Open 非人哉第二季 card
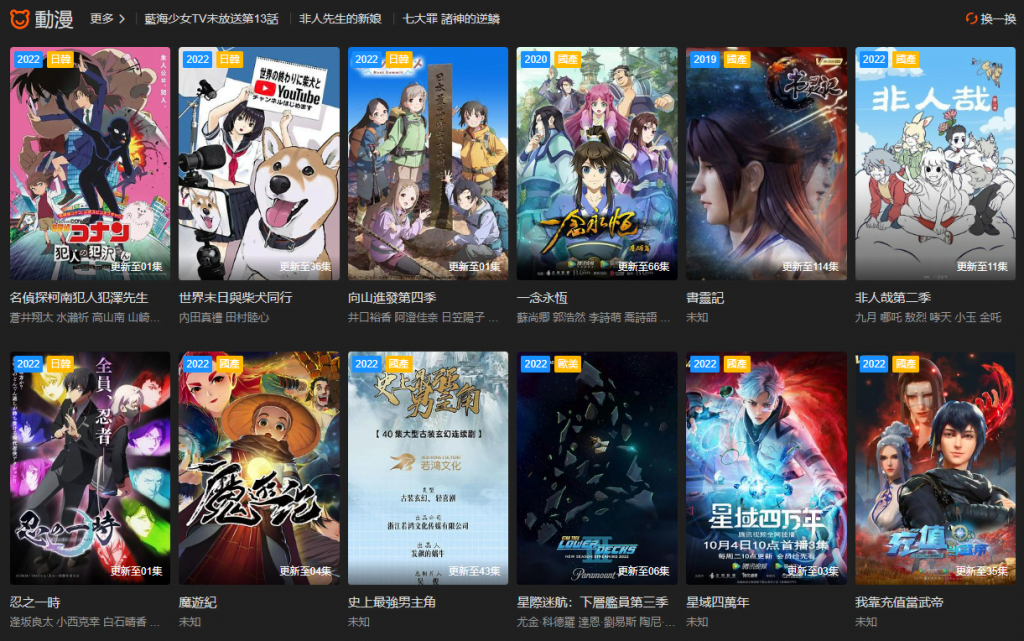1024x641 pixels. pos(935,163)
